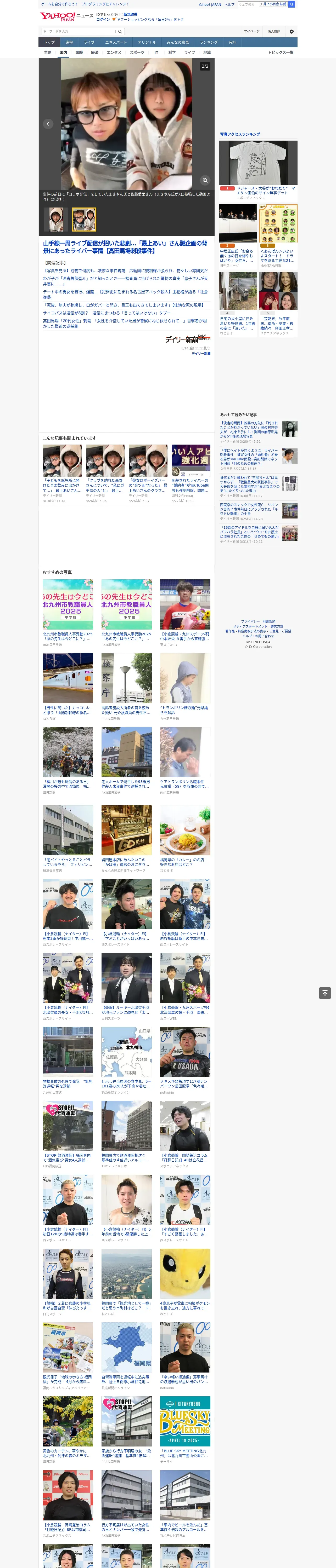Viewport: 336px width, 1568px height.
Task: Select the スポーツ news category
Action: click(x=137, y=52)
